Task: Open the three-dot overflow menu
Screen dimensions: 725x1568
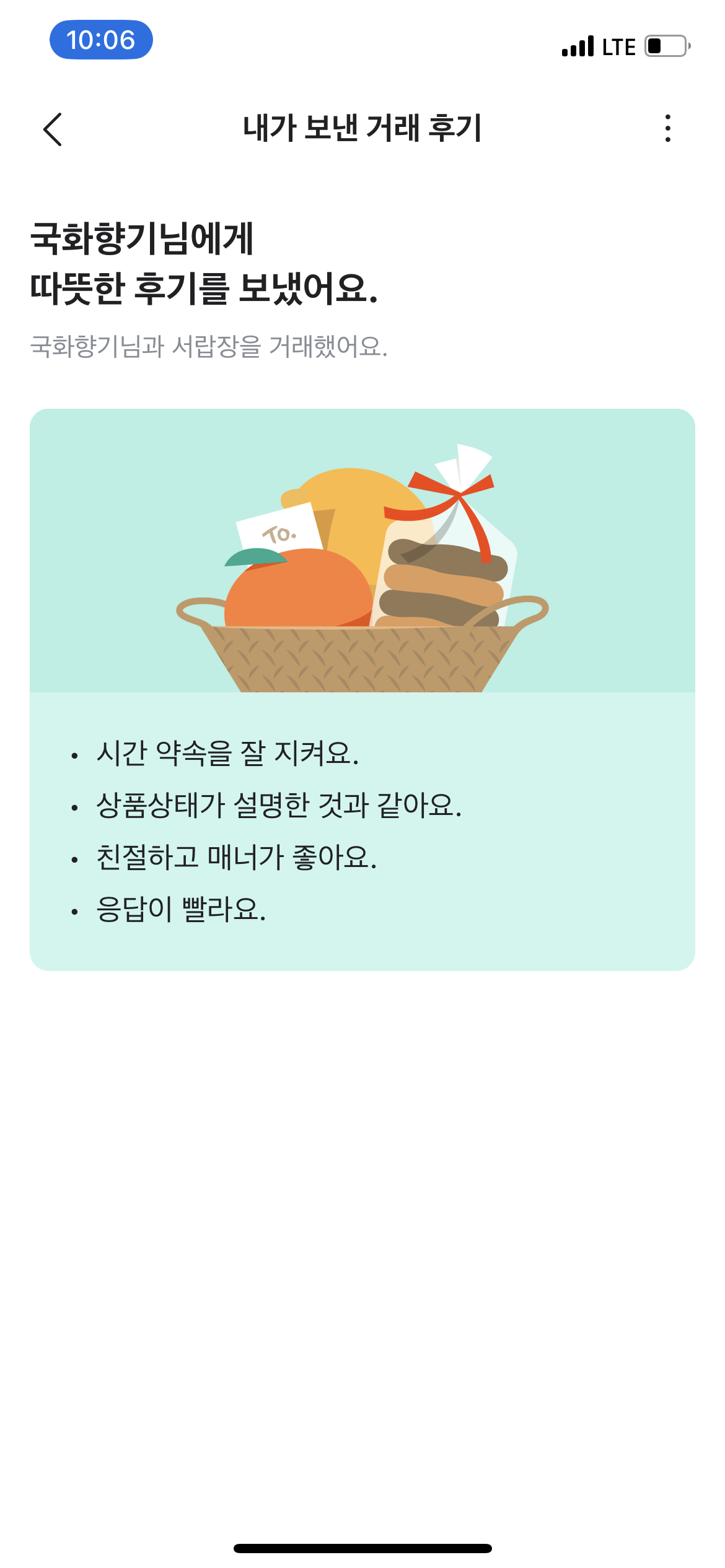Action: coord(667,128)
